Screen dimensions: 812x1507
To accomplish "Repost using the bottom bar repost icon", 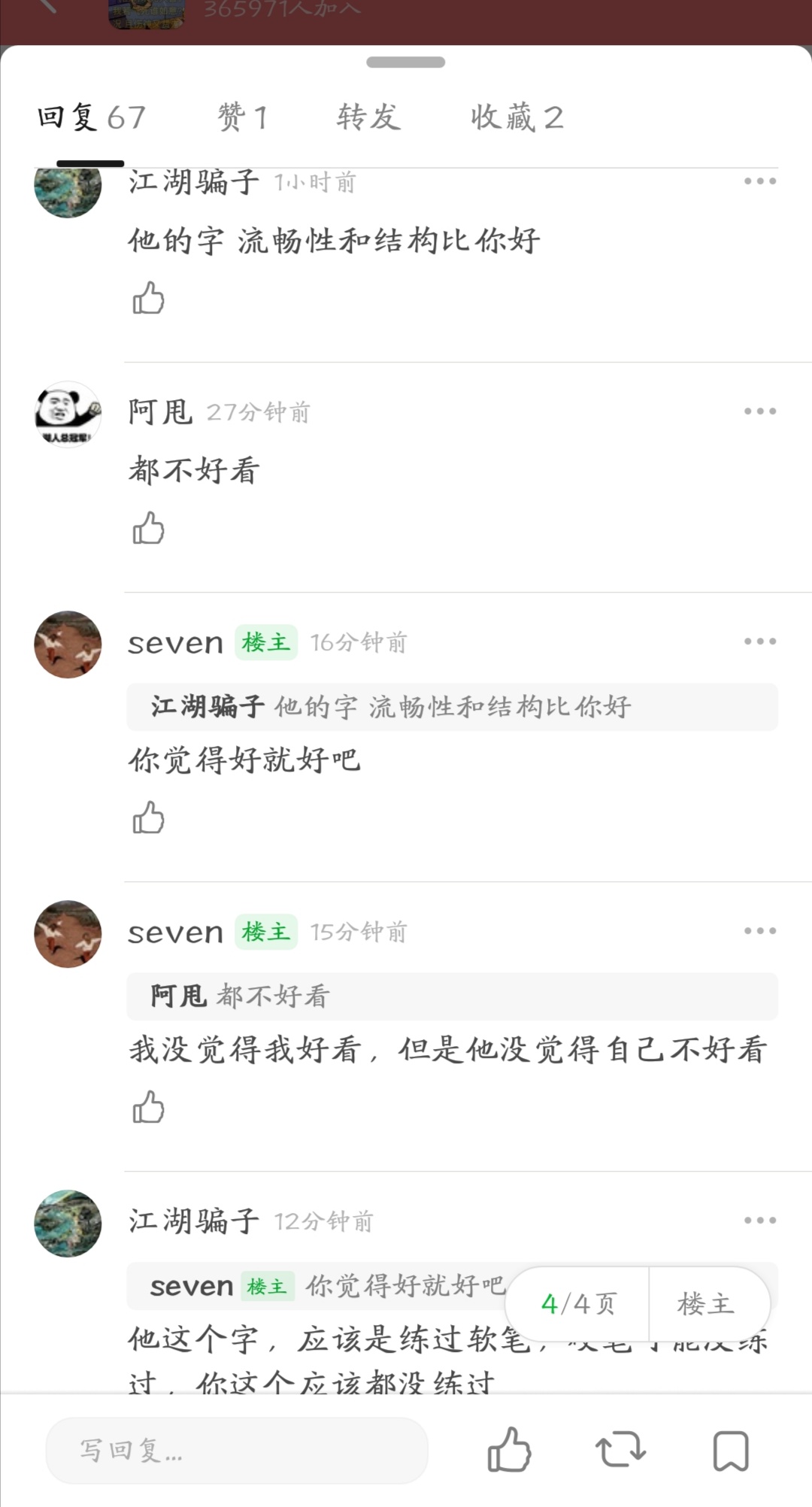I will point(620,1450).
